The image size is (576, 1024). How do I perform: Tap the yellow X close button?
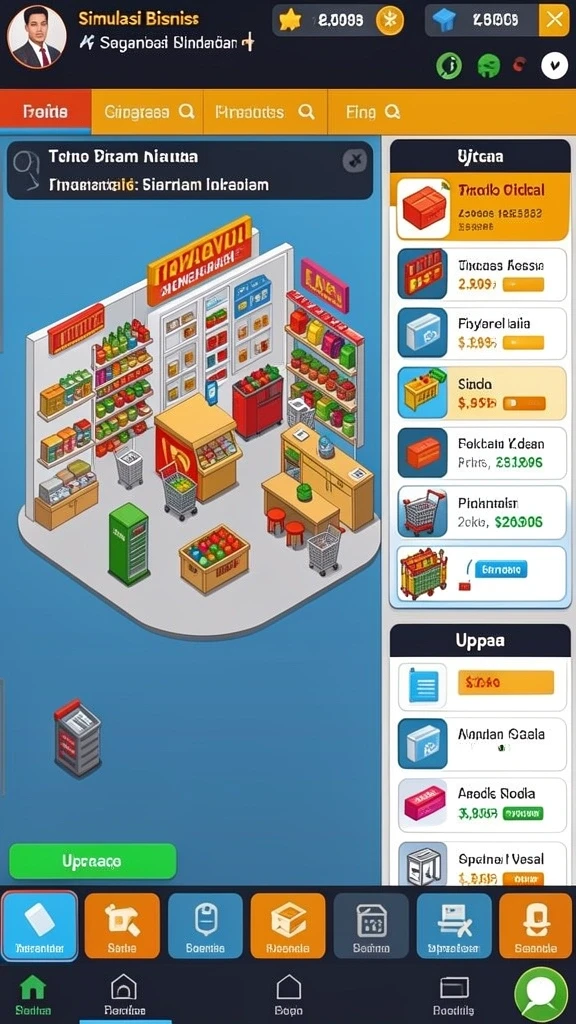click(x=554, y=20)
